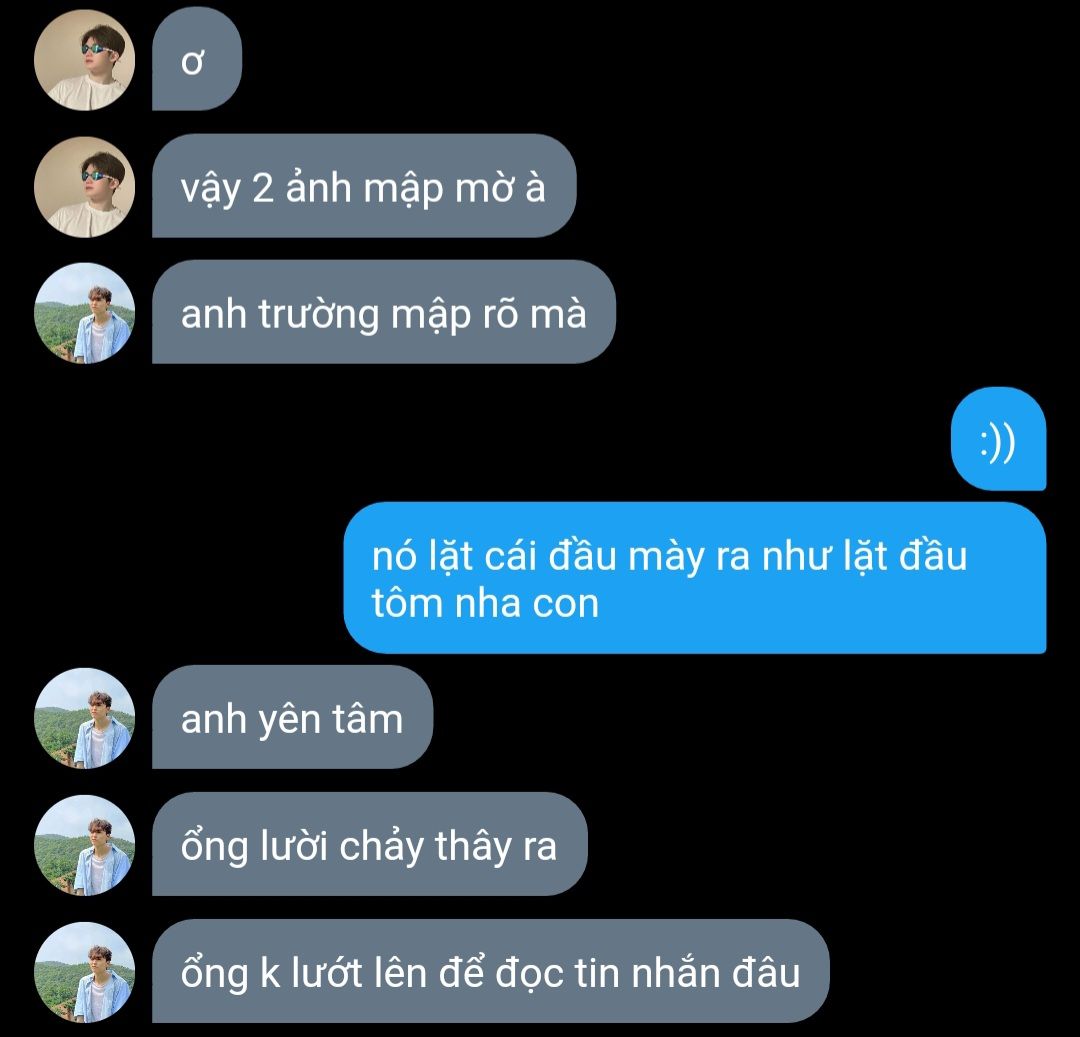Tap avatar next to "vậy 2 ảnh mập mờ à"
This screenshot has width=1080, height=1037.
[84, 187]
